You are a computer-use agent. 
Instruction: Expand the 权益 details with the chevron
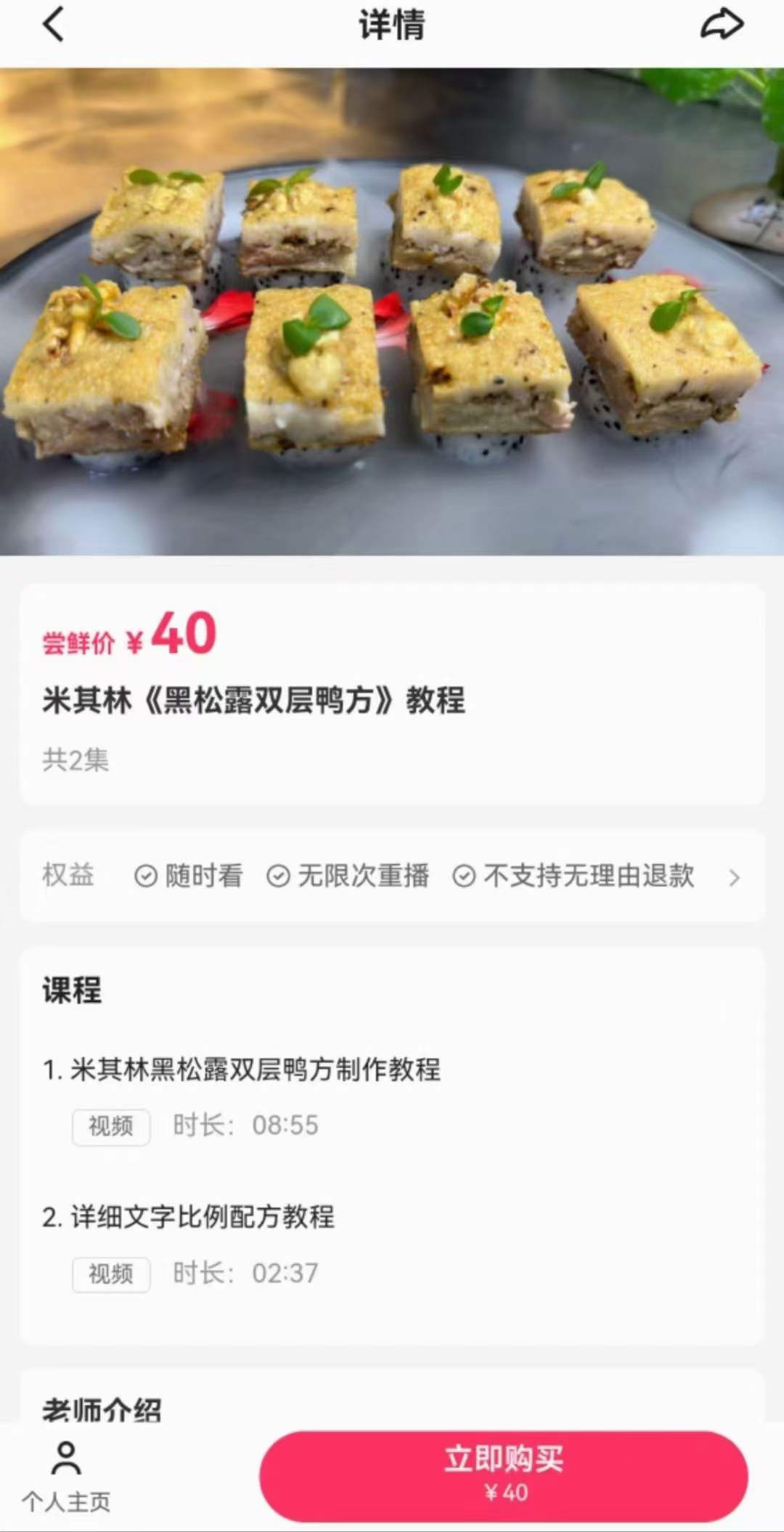[x=736, y=876]
